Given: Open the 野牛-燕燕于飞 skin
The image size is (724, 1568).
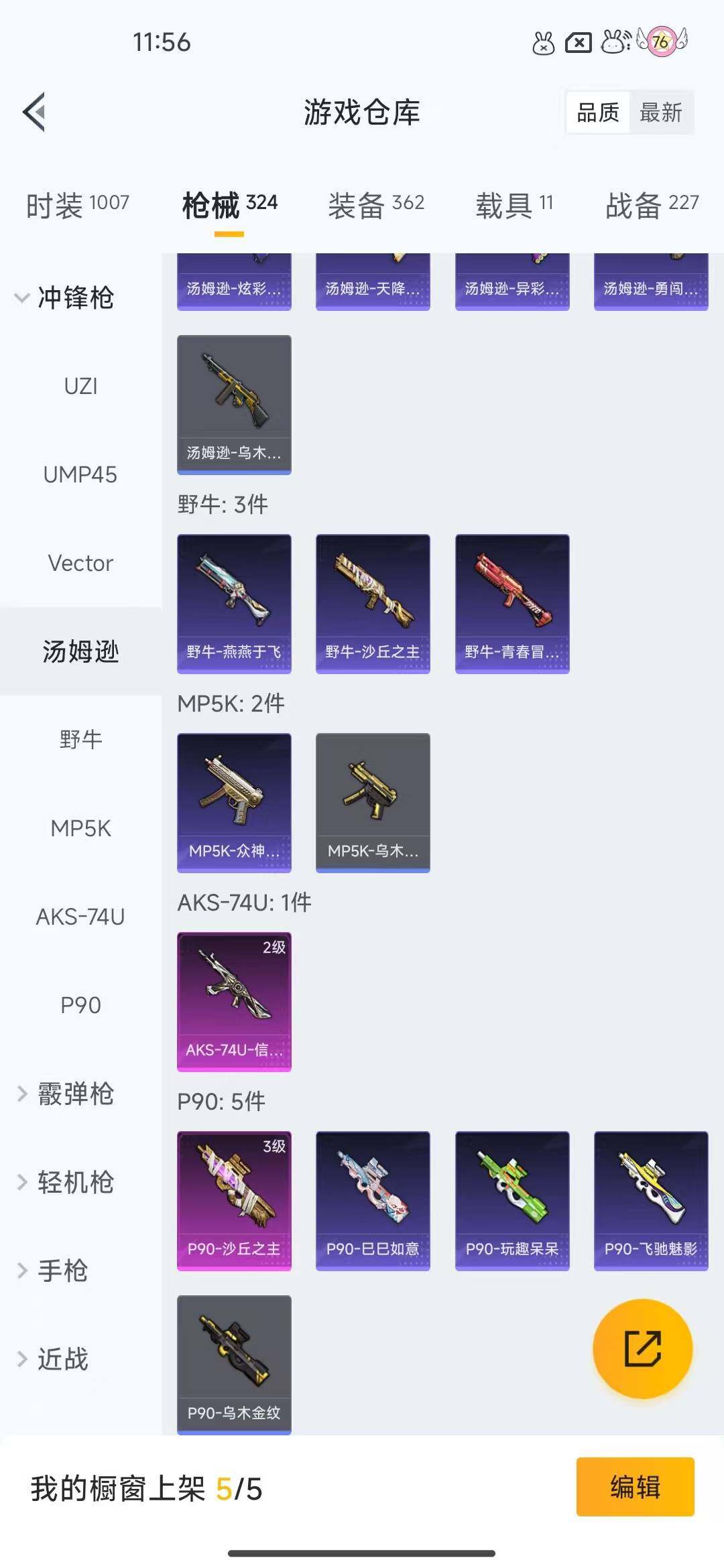Looking at the screenshot, I should [234, 603].
